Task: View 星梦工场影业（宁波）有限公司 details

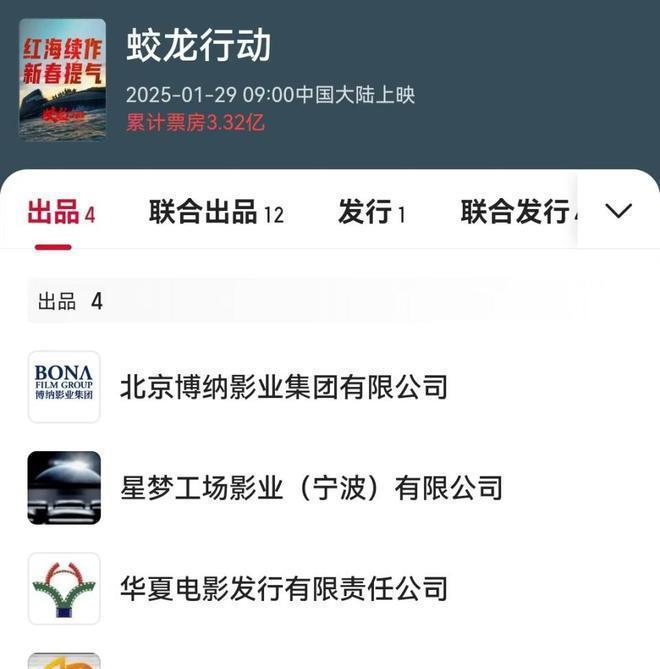Action: point(310,488)
